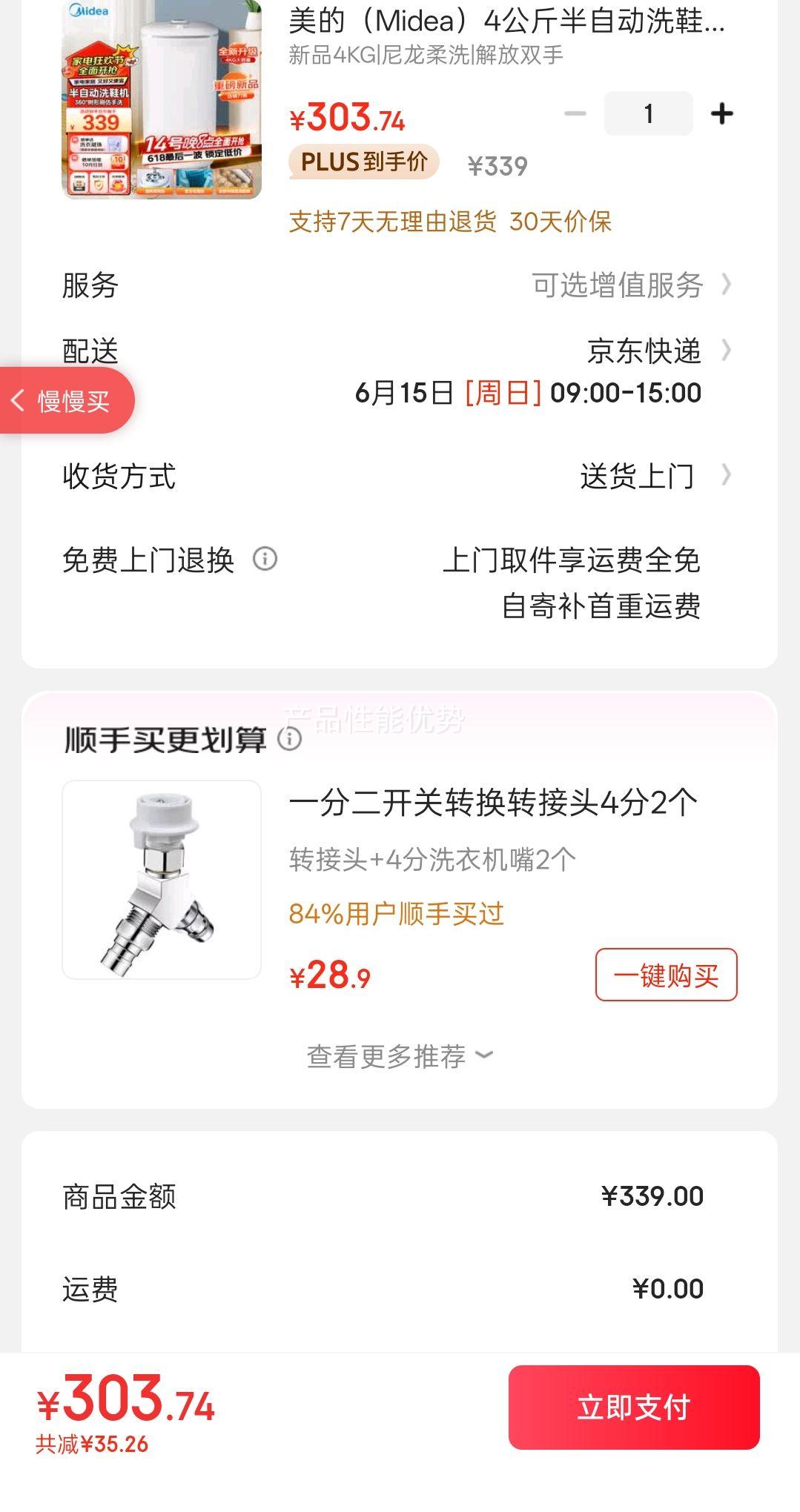Expand 查看更多推荐 recommendations
Viewport: 800px width, 1512px height.
pyautogui.click(x=399, y=1056)
